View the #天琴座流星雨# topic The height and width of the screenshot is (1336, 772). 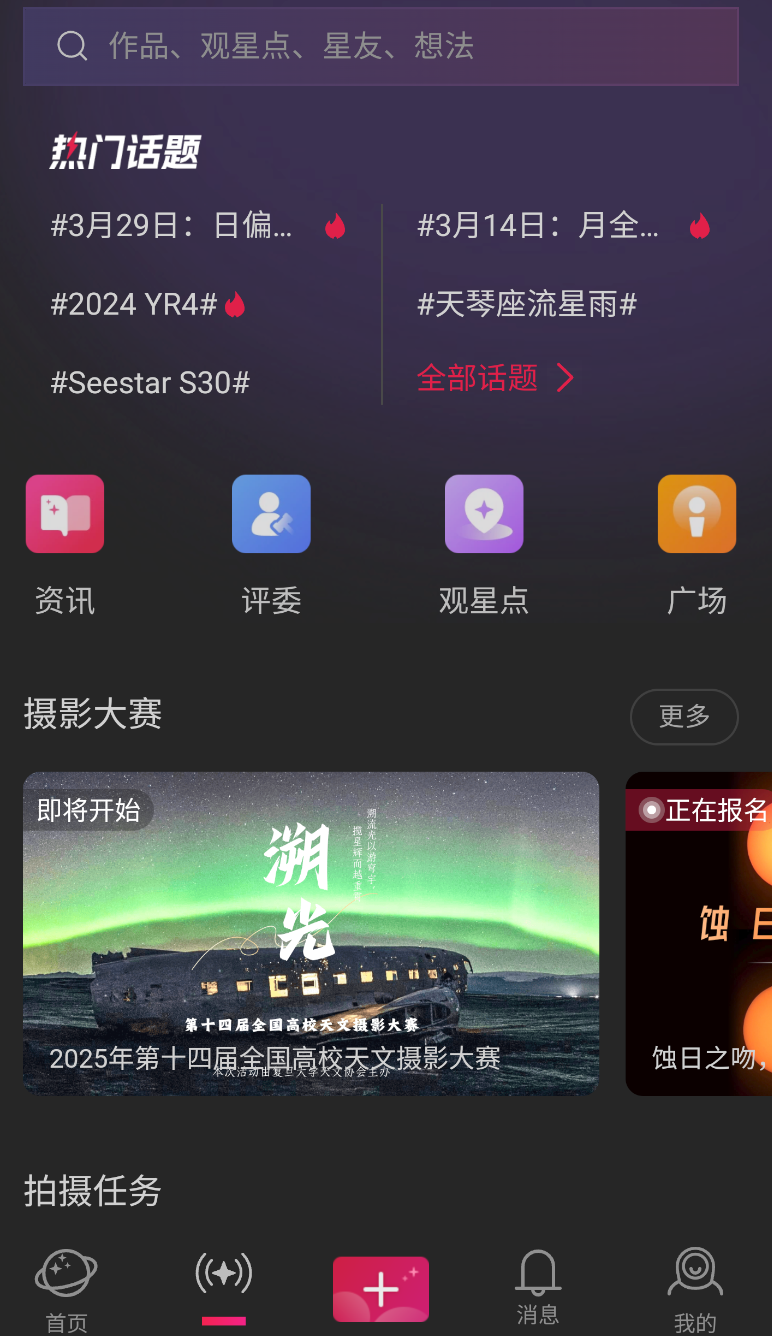tap(527, 304)
